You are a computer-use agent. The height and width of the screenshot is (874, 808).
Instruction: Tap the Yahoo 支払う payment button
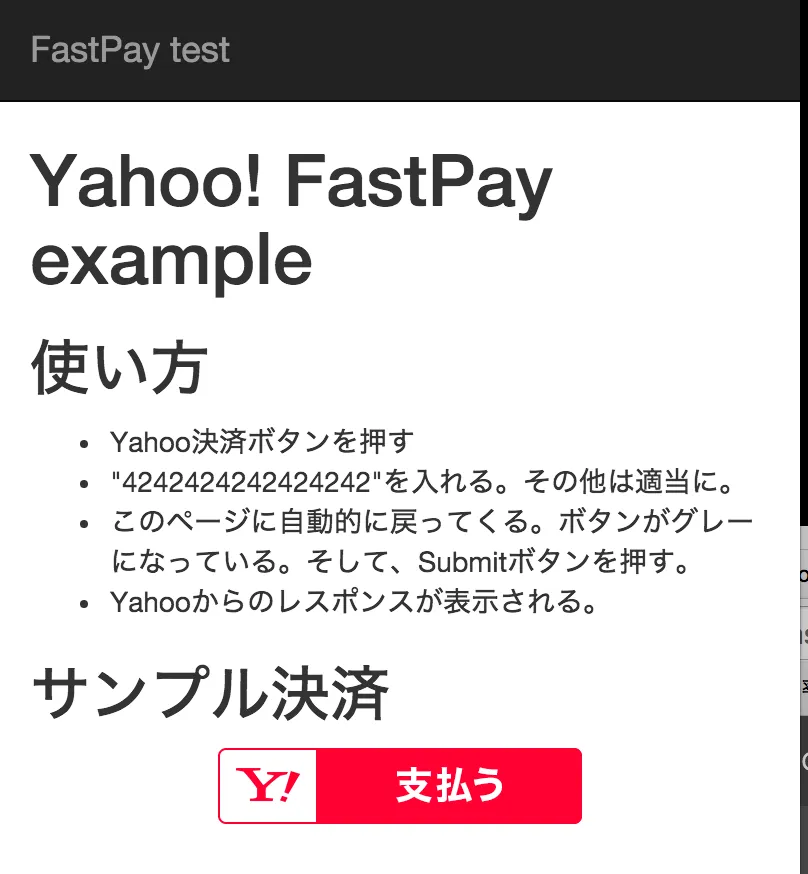tap(400, 786)
